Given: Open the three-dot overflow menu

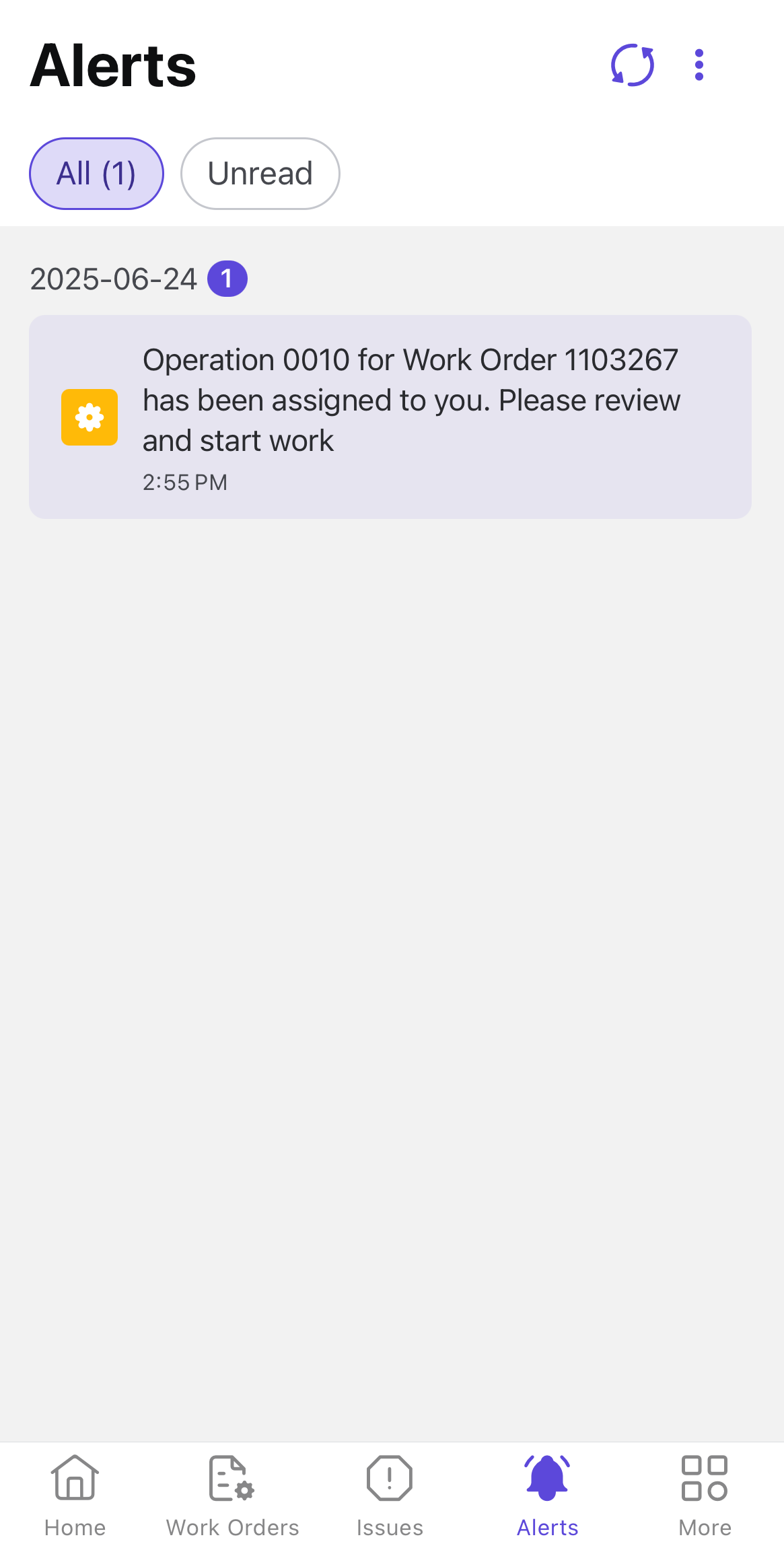Looking at the screenshot, I should coord(699,65).
